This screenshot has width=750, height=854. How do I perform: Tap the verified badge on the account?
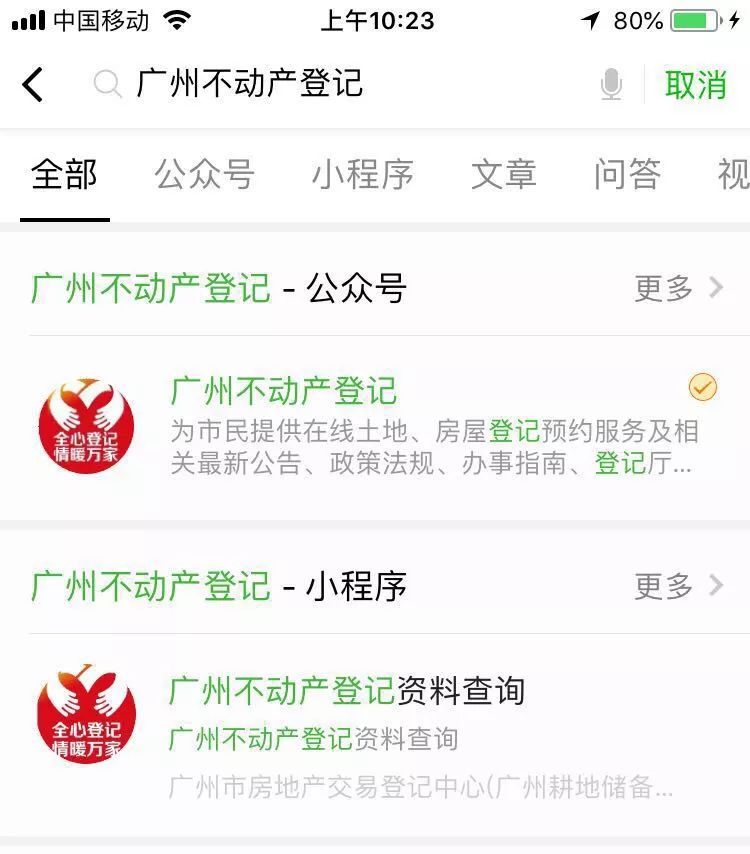[703, 385]
